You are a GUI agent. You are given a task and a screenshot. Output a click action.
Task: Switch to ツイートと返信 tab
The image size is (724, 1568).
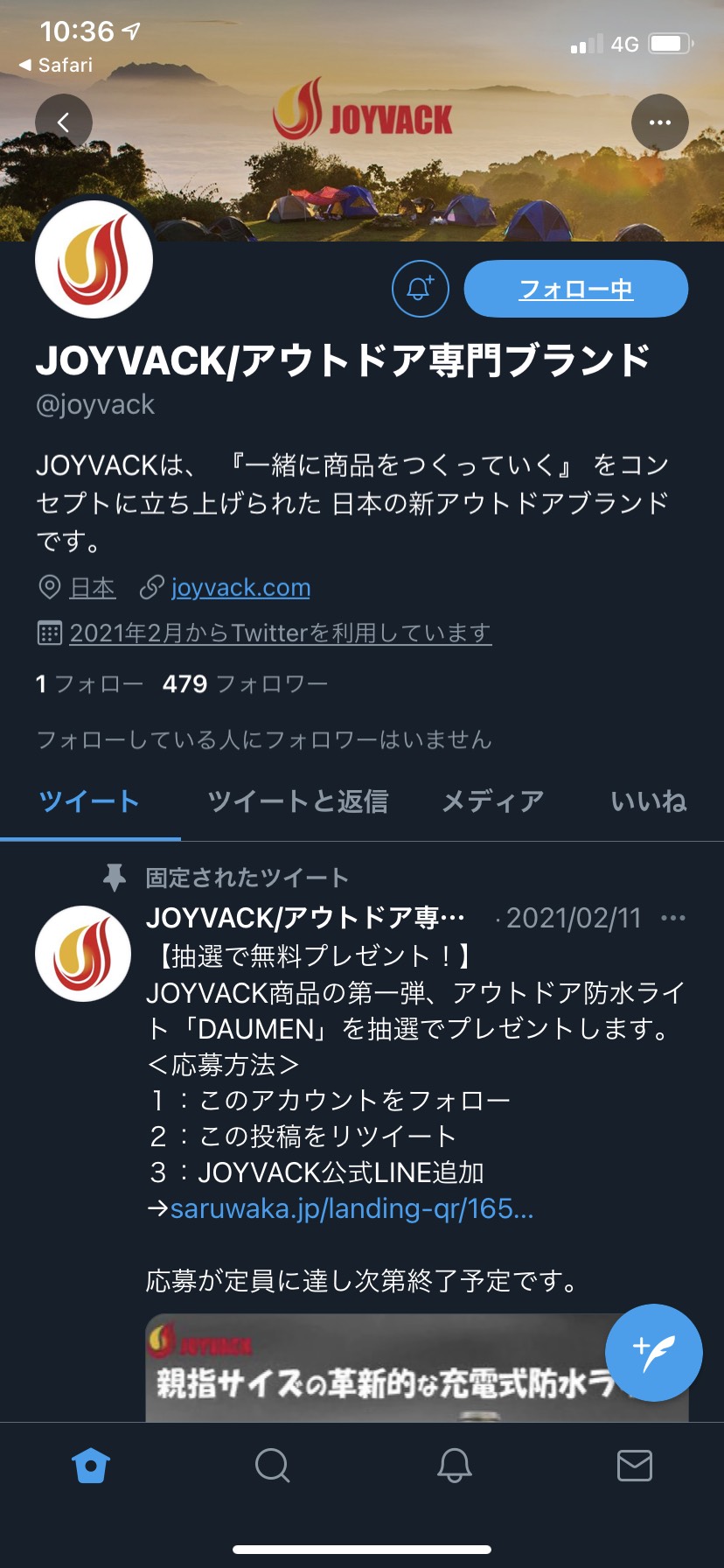[297, 801]
